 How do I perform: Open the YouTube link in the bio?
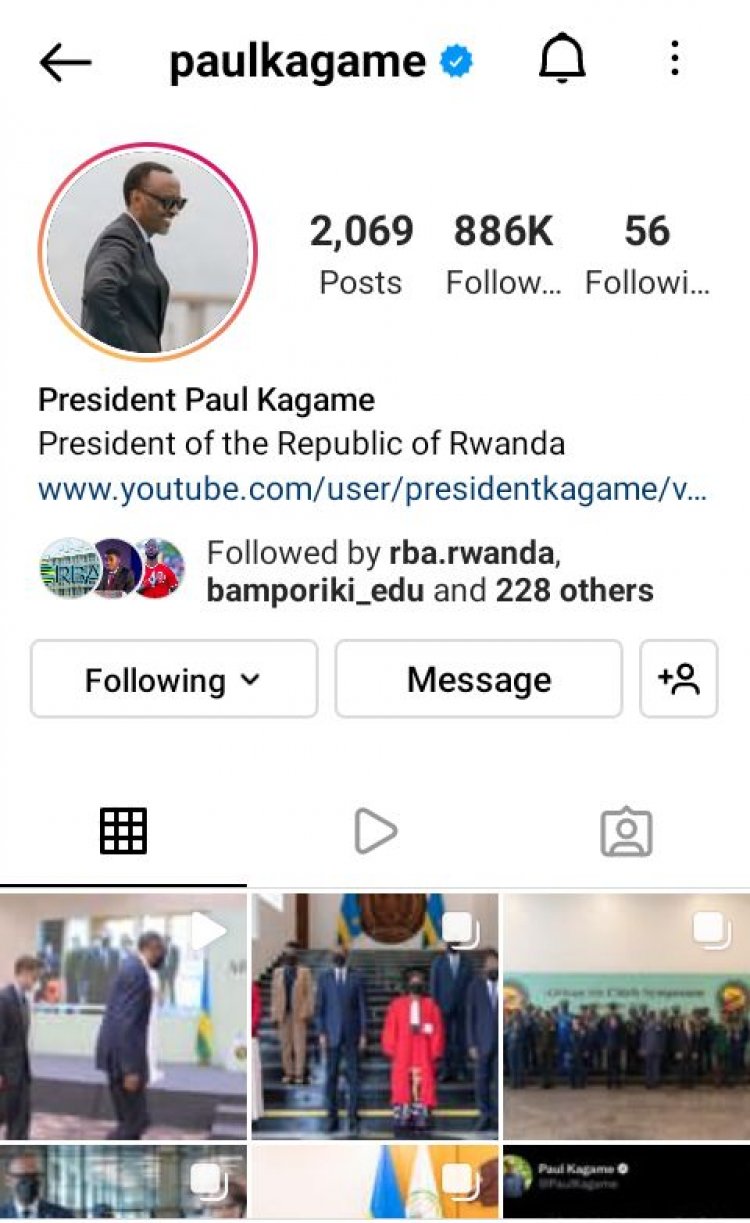[372, 491]
